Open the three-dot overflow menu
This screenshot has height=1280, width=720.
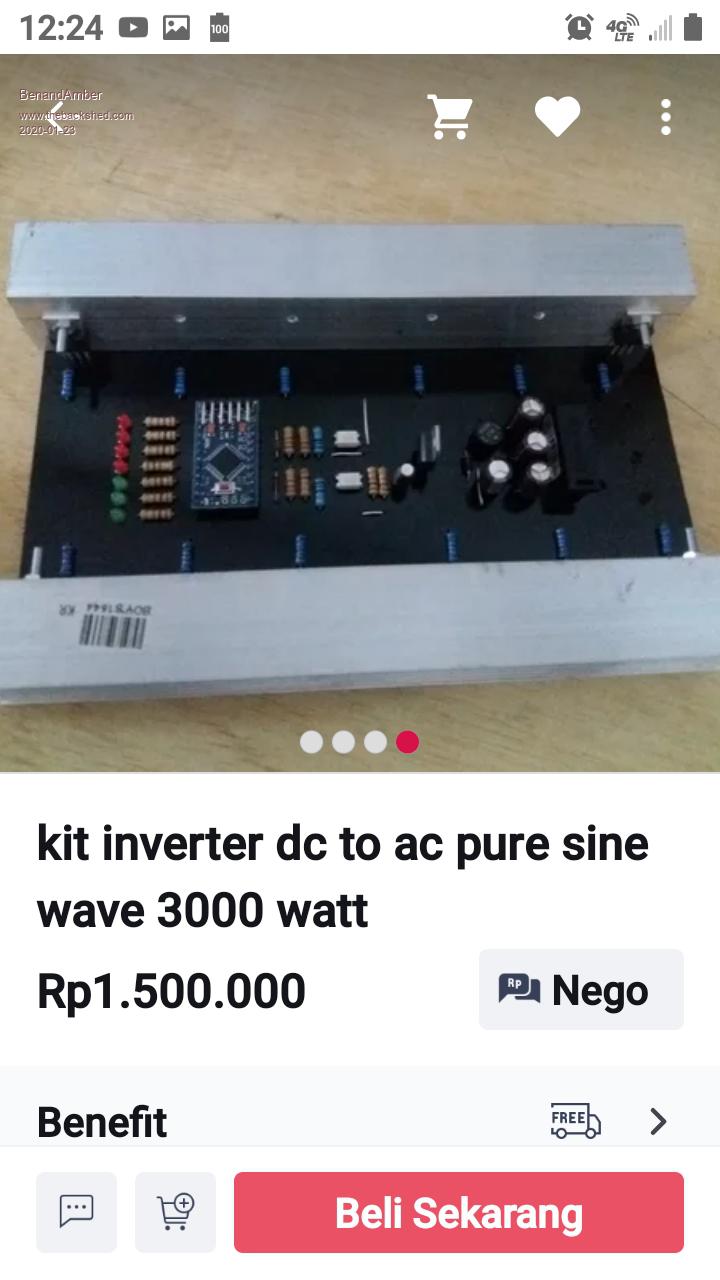coord(666,117)
